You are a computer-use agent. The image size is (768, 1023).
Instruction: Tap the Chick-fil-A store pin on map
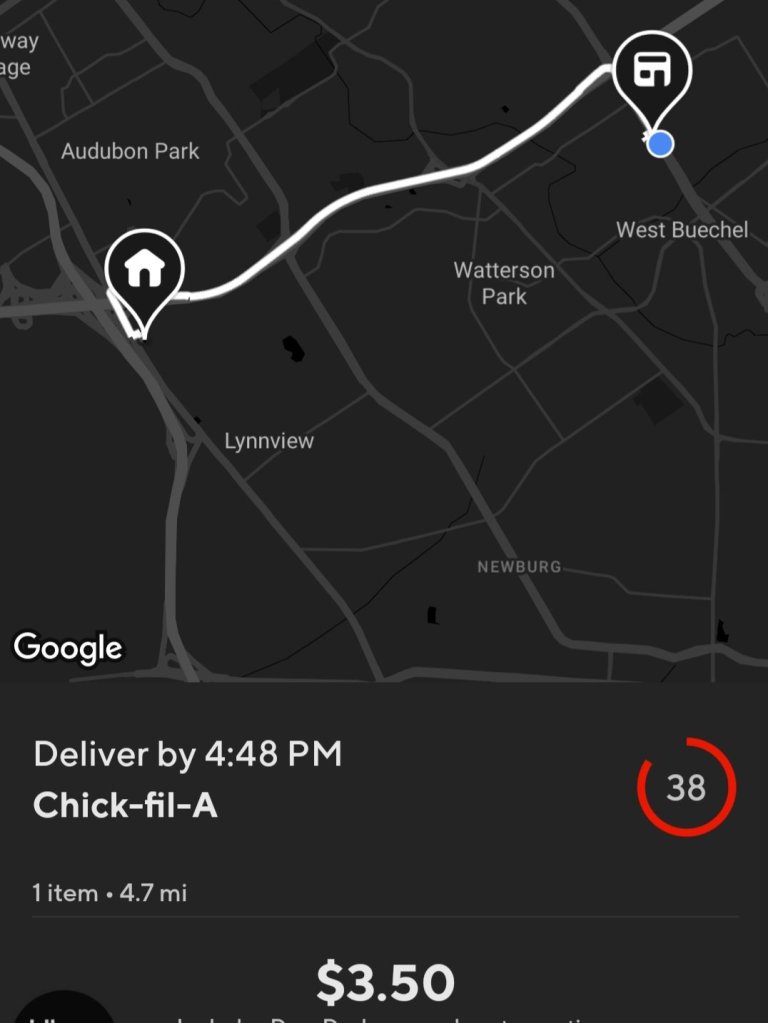click(x=652, y=70)
